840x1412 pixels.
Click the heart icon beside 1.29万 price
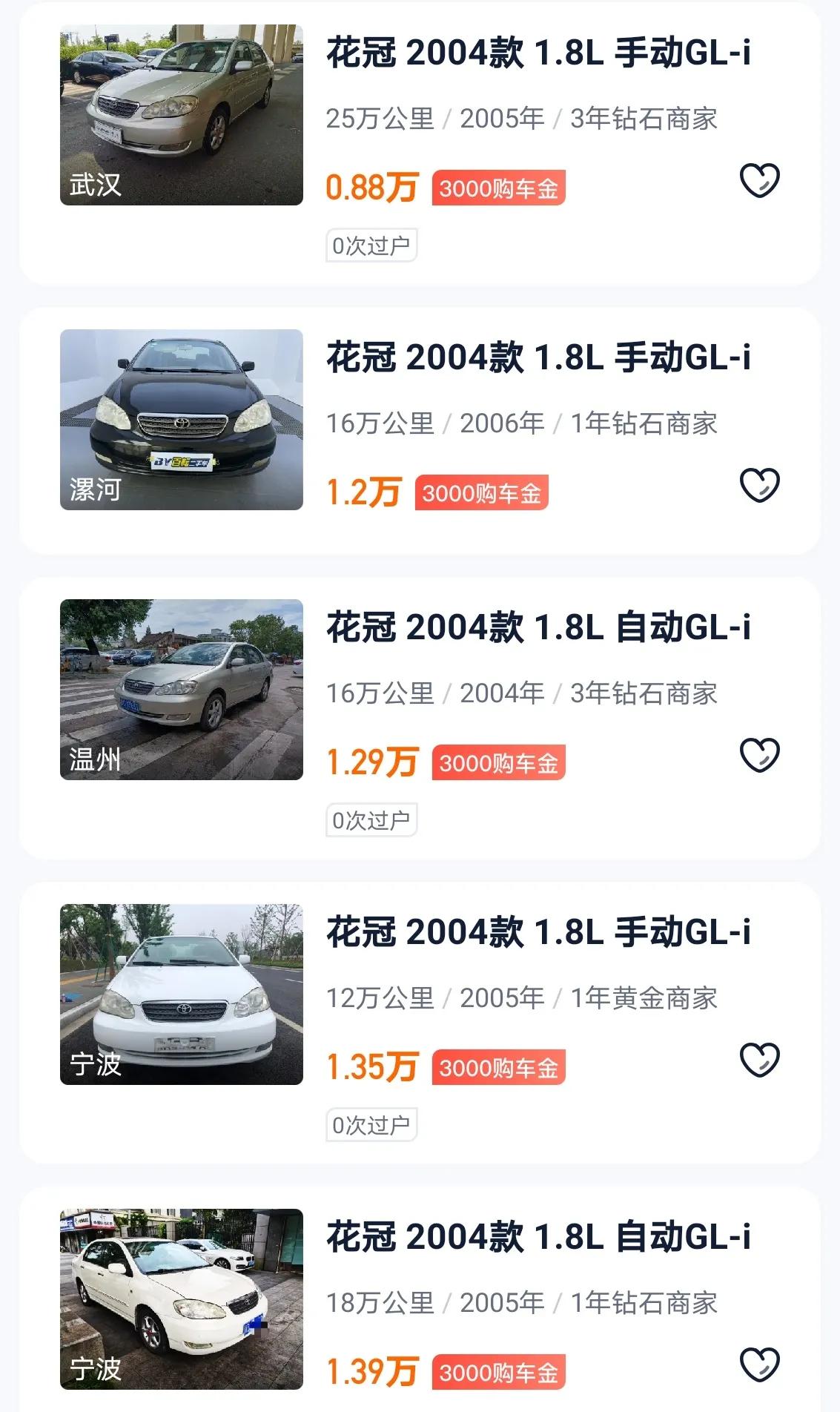[761, 755]
